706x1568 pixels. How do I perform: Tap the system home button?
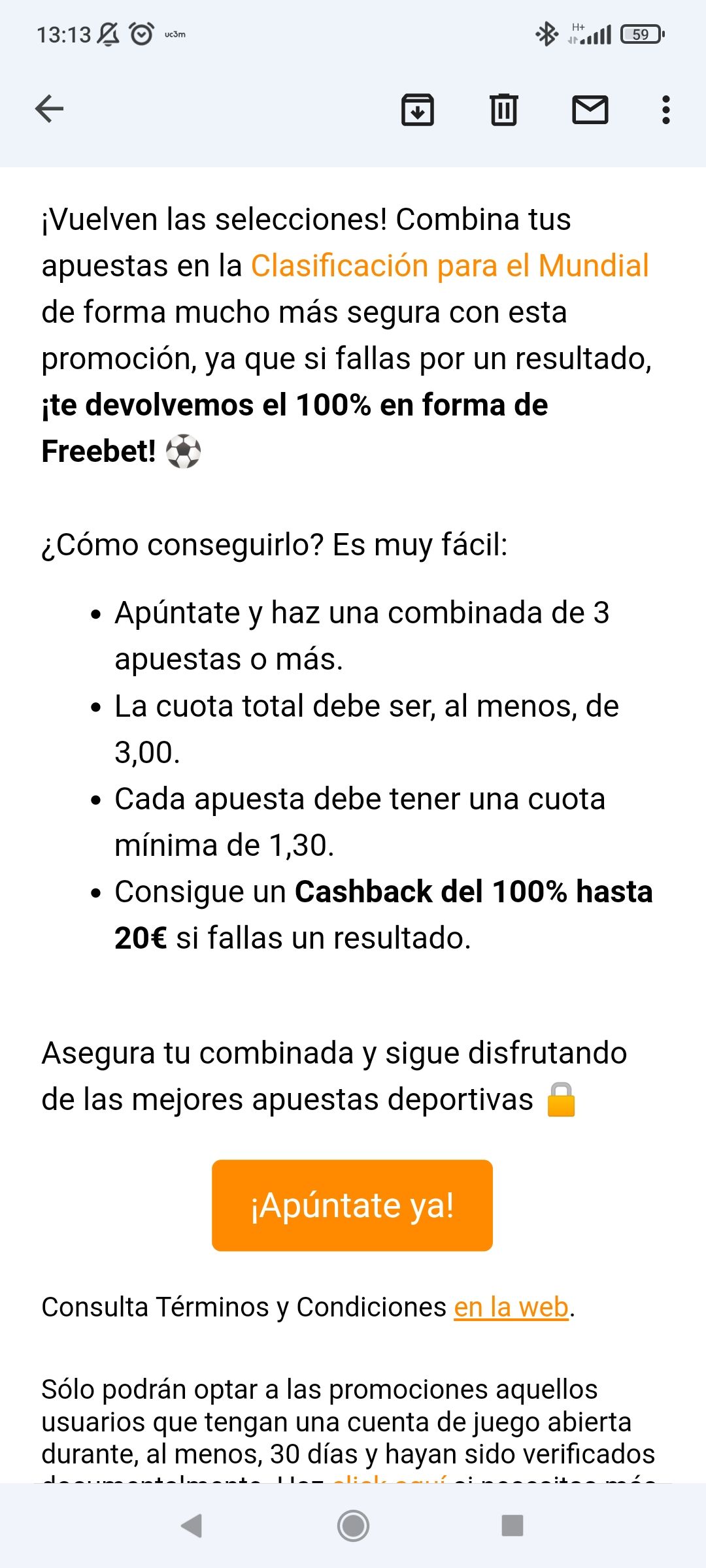click(353, 1526)
